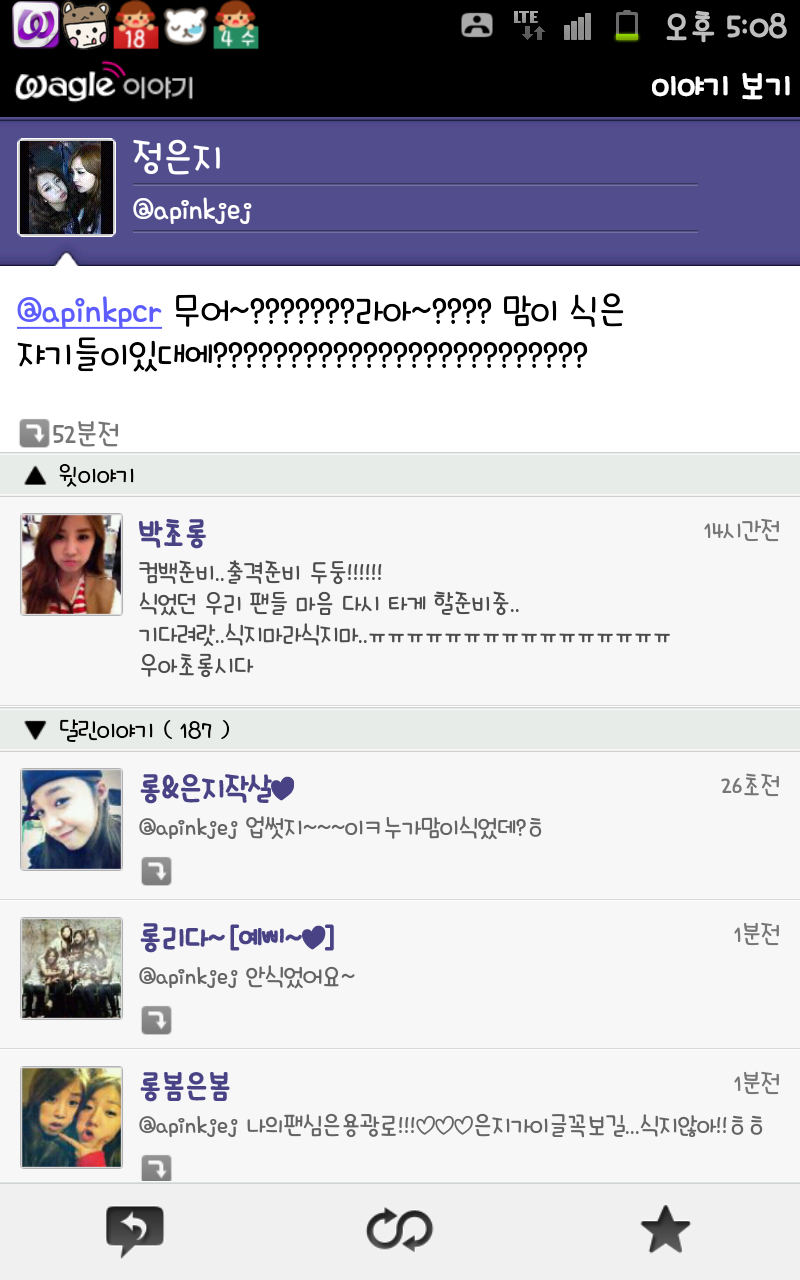Tap the reply icon in the bottom bar
800x1280 pixels.
point(134,1231)
